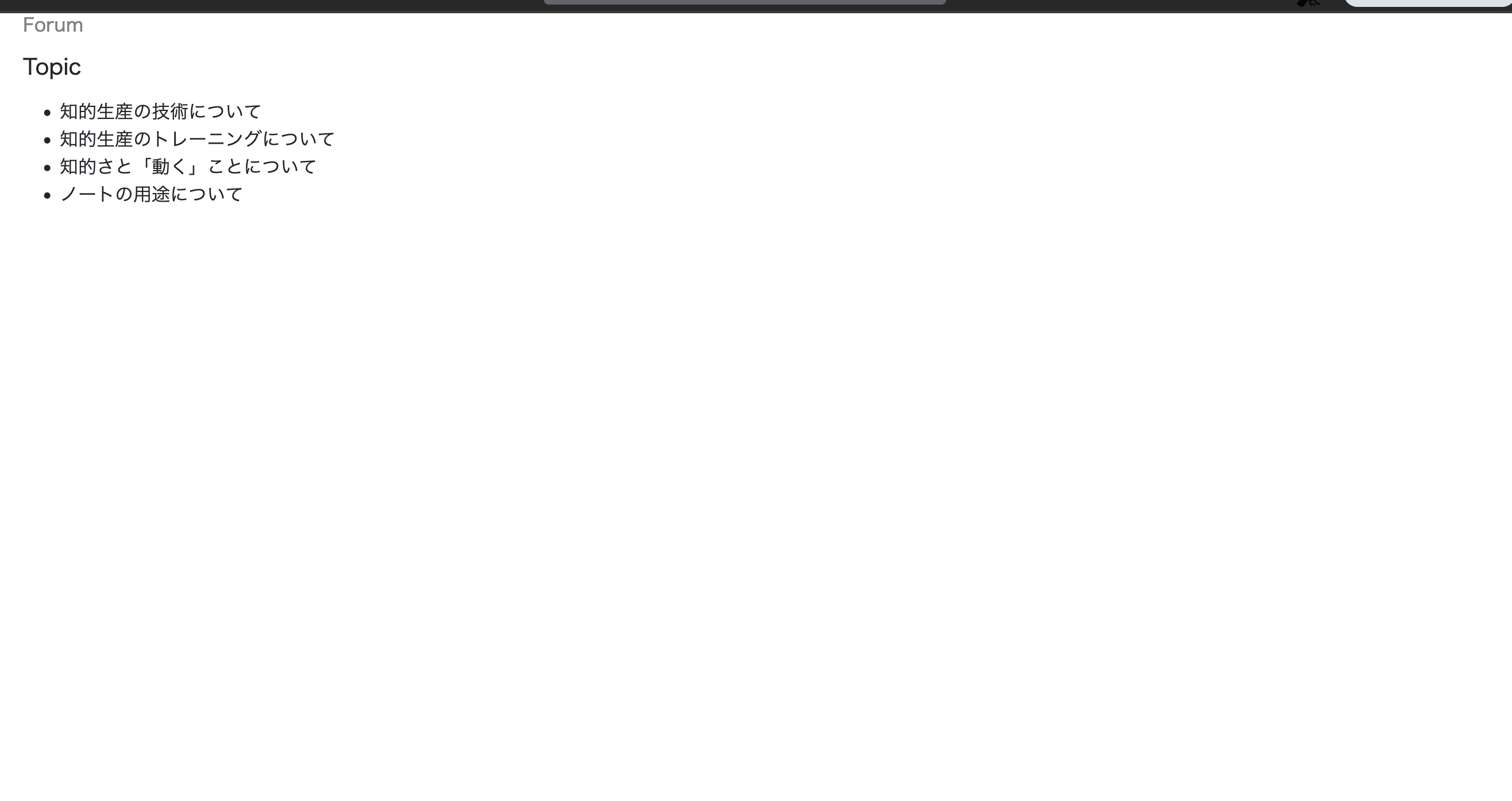Viewport: 1512px width, 801px height.
Task: Open topic 知的さと「動く」ことについて
Action: click(188, 167)
